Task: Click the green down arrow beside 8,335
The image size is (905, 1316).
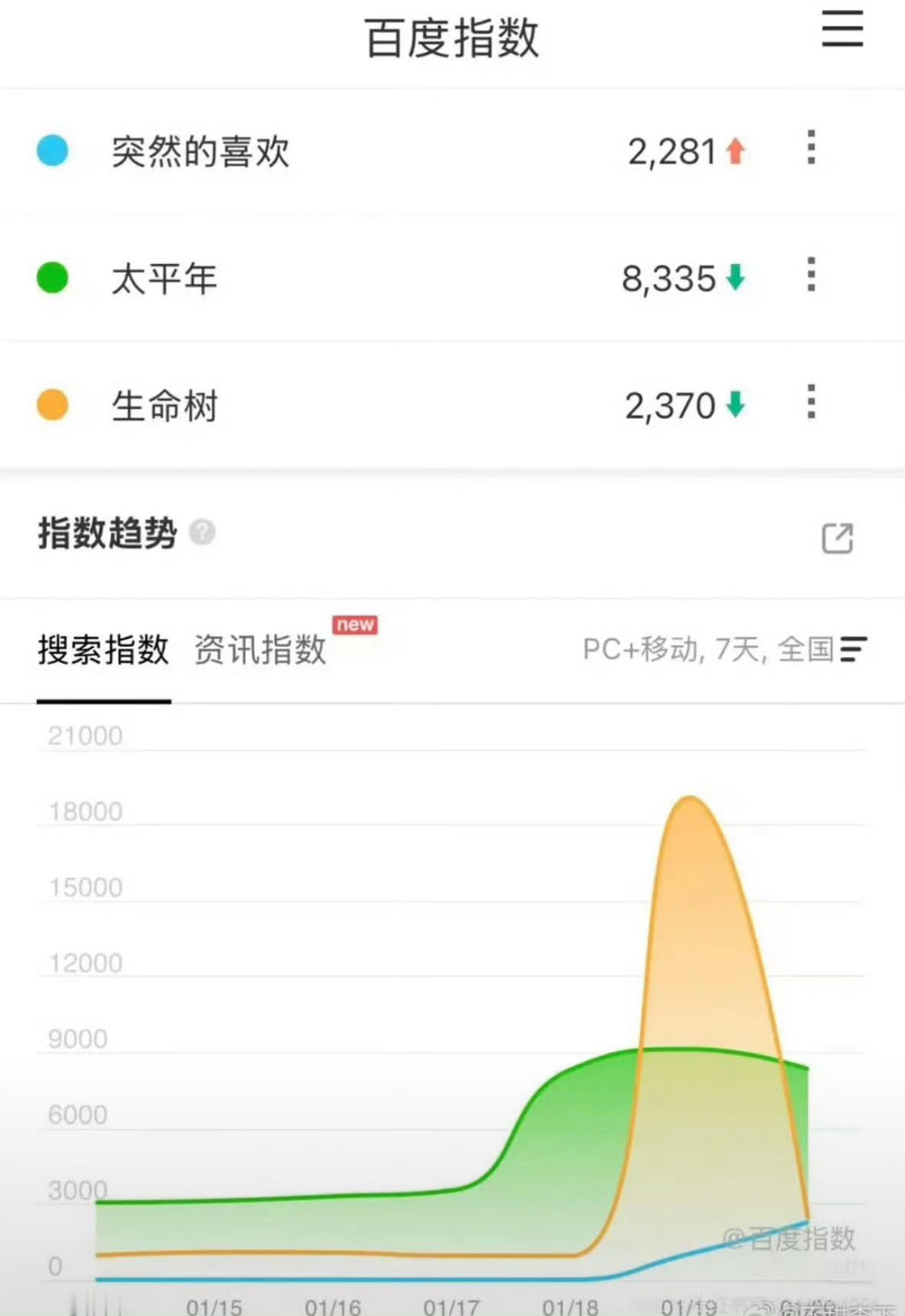Action: tap(734, 279)
